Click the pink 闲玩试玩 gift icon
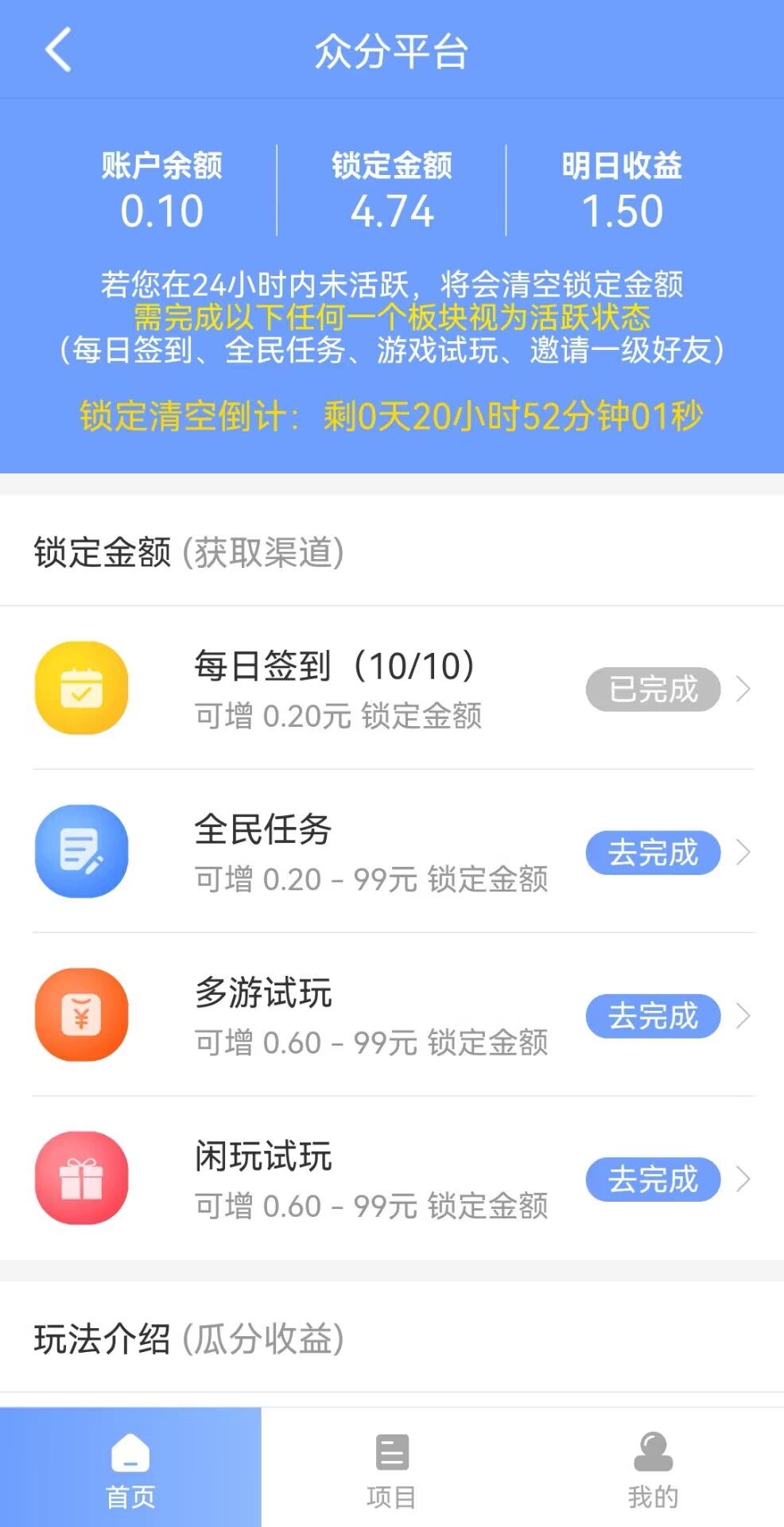784x1527 pixels. pos(80,1179)
